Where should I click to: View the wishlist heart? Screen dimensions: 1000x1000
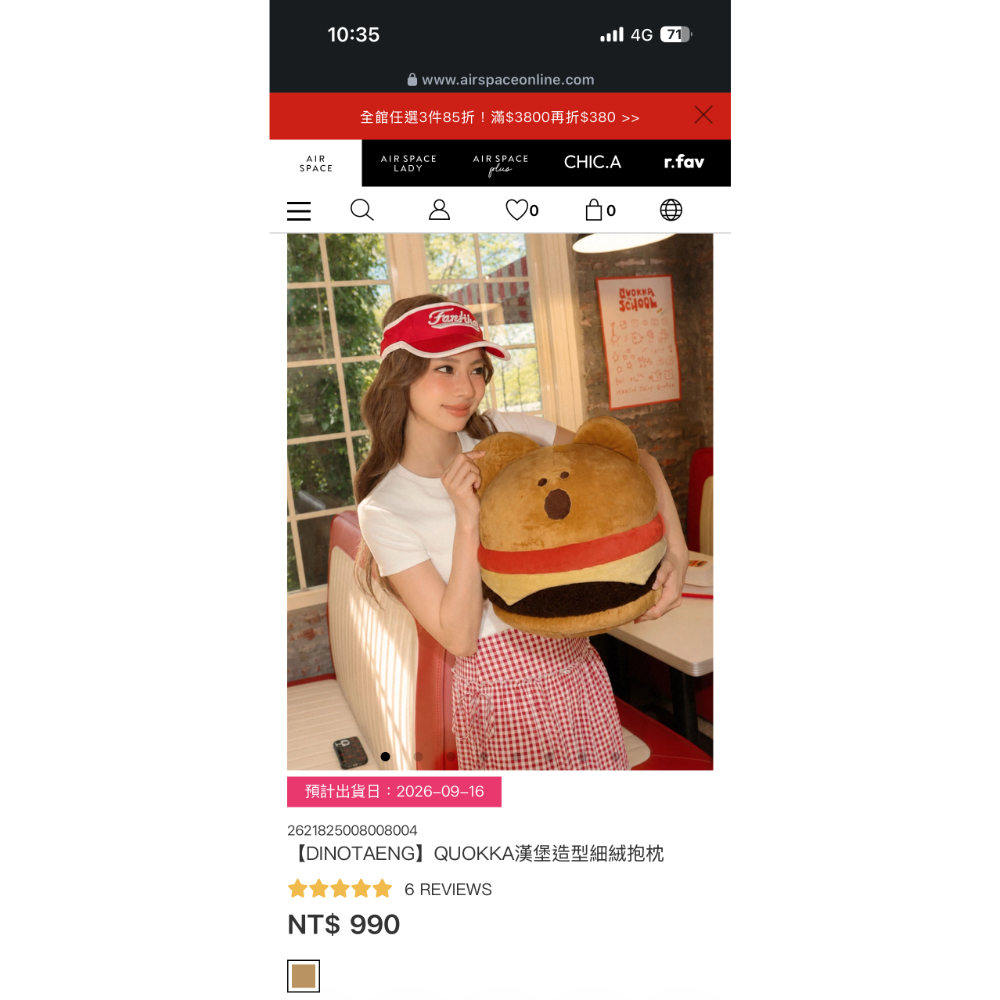pyautogui.click(x=521, y=210)
